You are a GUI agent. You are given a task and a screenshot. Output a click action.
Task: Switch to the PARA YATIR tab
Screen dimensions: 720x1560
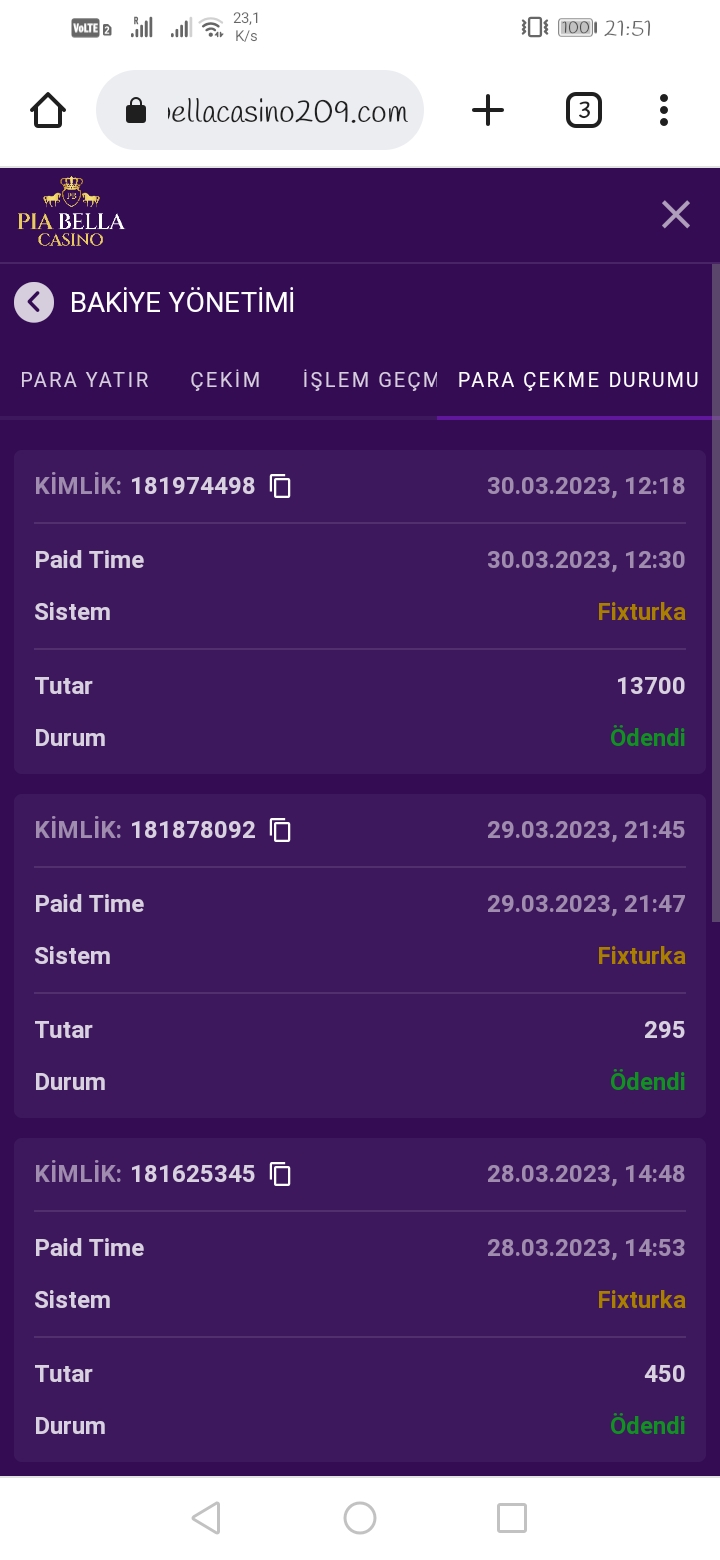click(x=85, y=380)
